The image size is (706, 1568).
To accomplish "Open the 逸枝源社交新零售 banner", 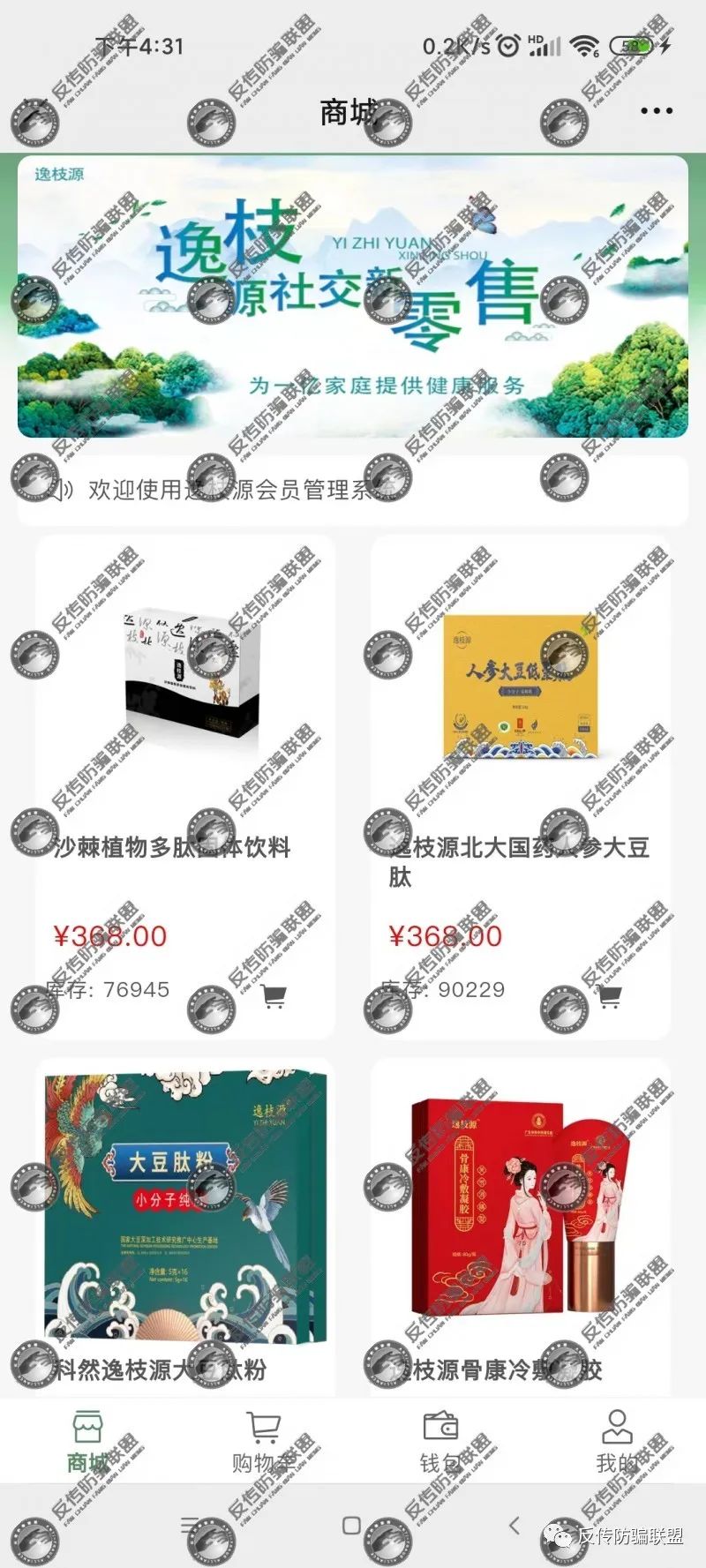I will click(353, 296).
